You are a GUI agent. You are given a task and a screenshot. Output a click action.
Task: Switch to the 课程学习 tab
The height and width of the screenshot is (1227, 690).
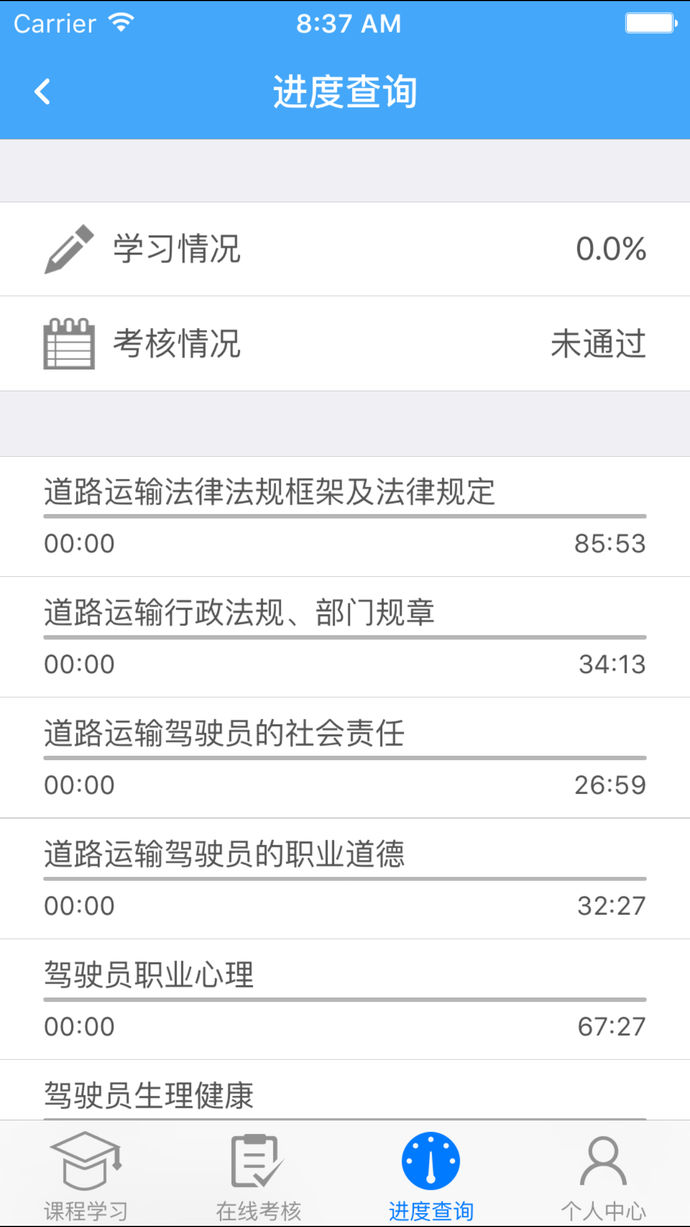pyautogui.click(x=86, y=1176)
